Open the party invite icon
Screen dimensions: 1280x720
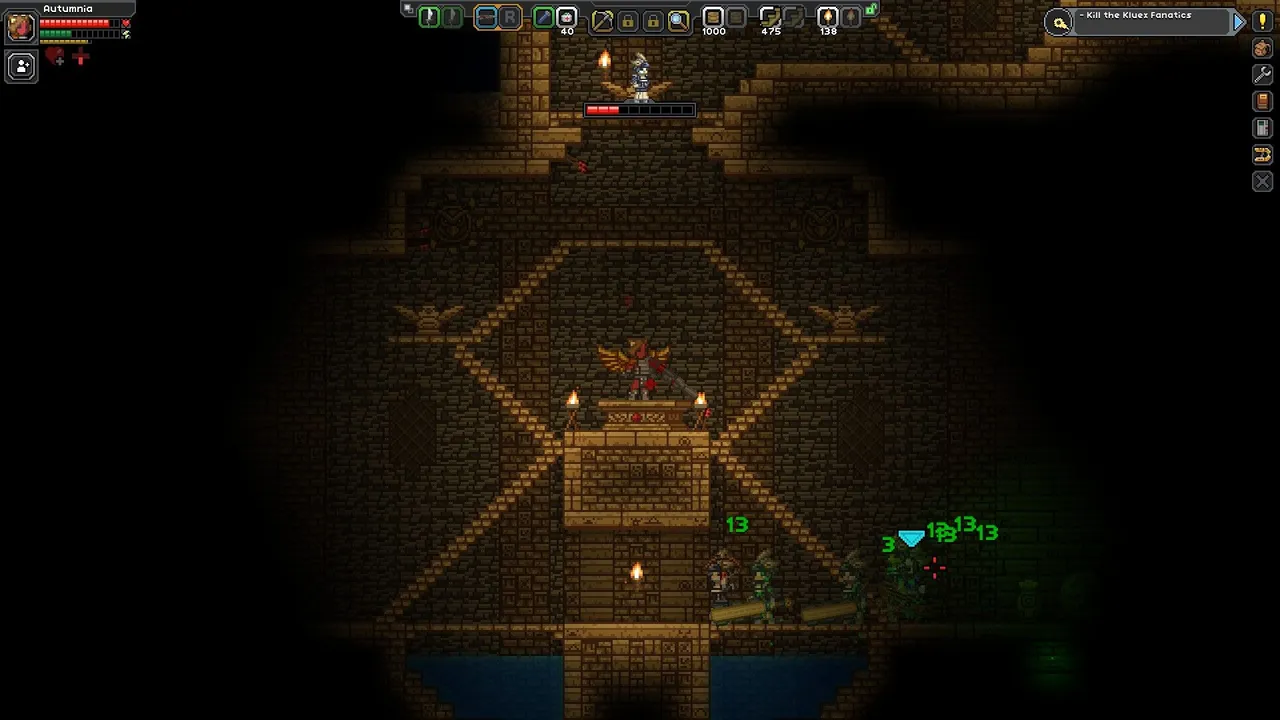click(x=21, y=66)
